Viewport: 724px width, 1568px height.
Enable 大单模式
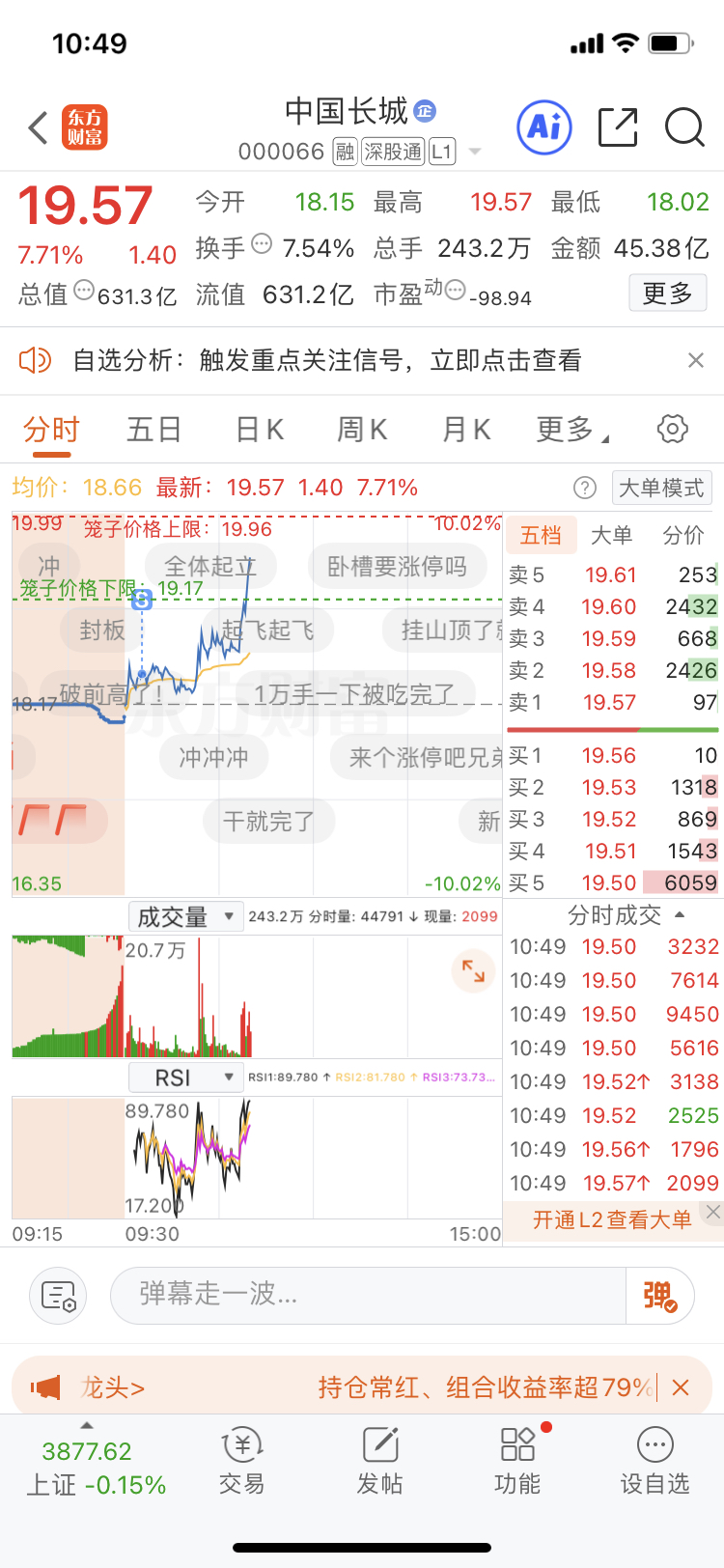pyautogui.click(x=661, y=488)
